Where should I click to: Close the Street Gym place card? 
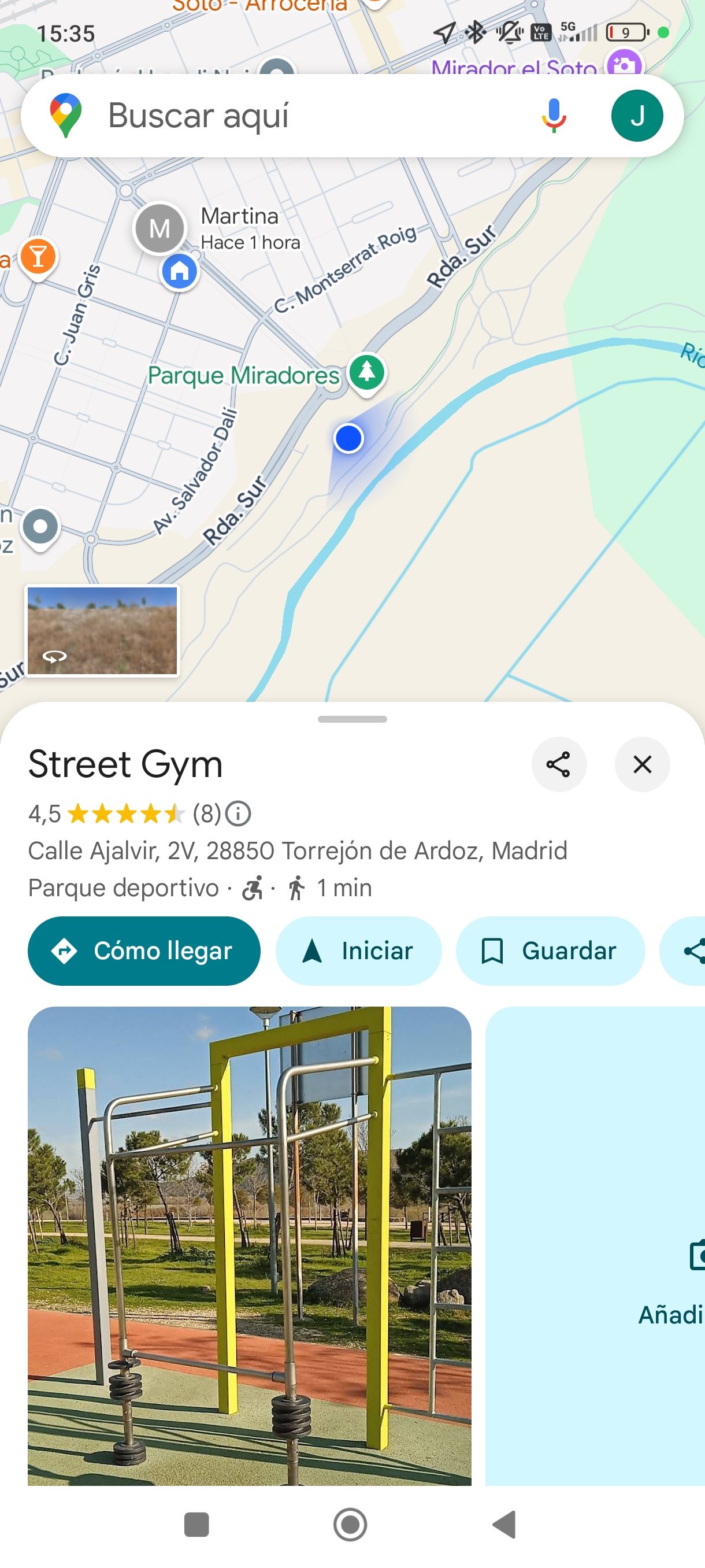click(x=643, y=764)
